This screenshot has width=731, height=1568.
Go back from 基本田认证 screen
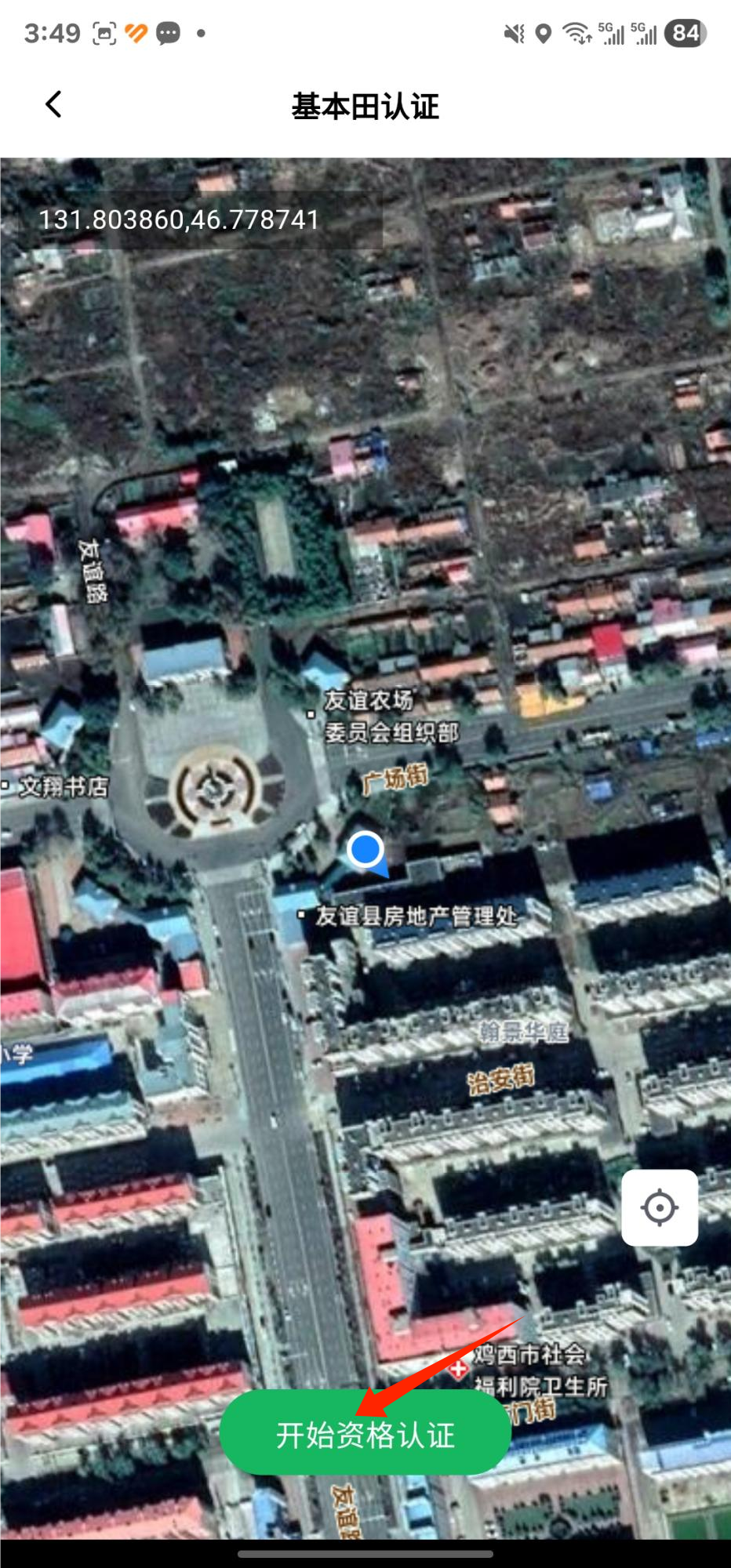coord(53,104)
